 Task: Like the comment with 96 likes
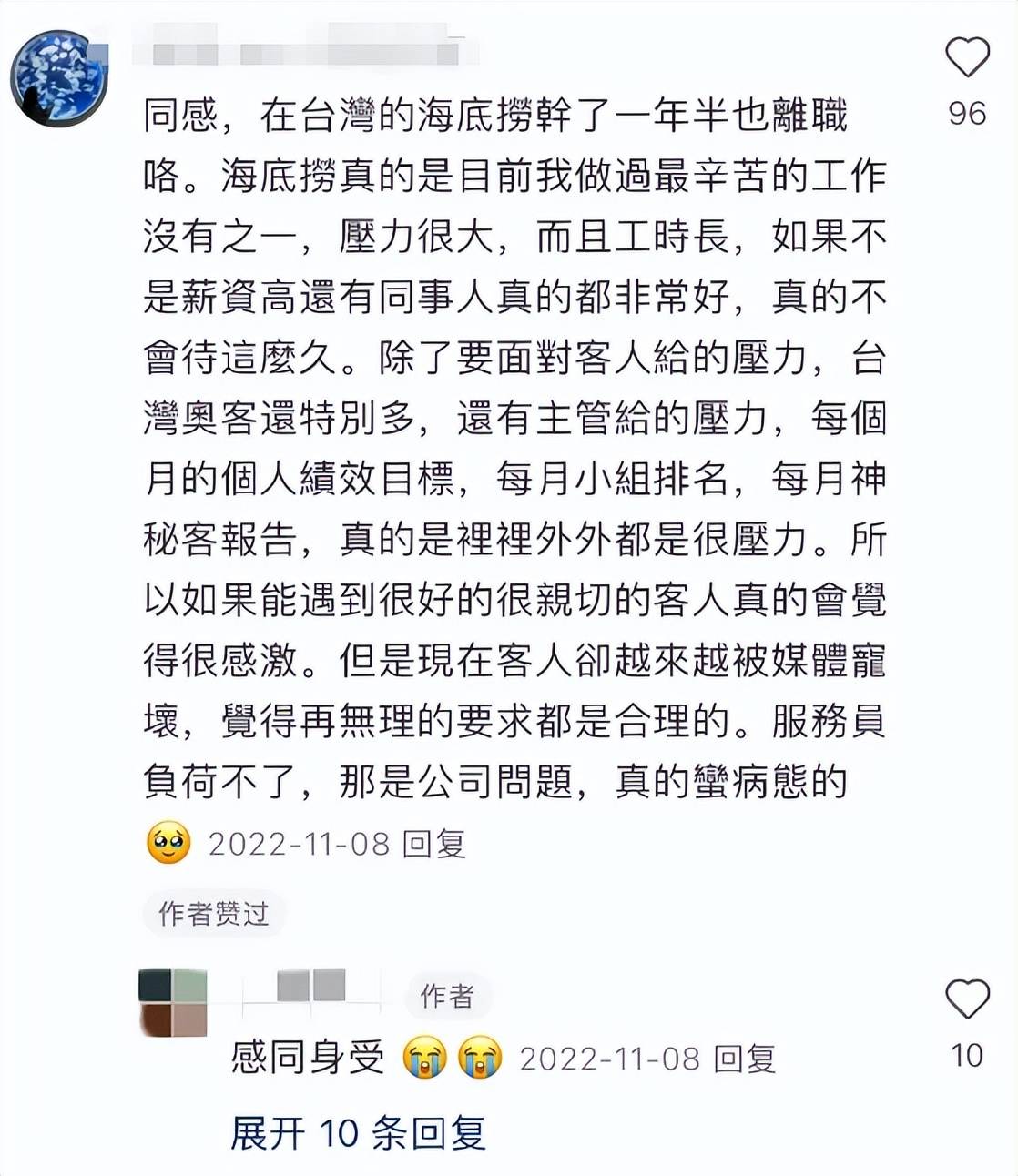pos(967,57)
